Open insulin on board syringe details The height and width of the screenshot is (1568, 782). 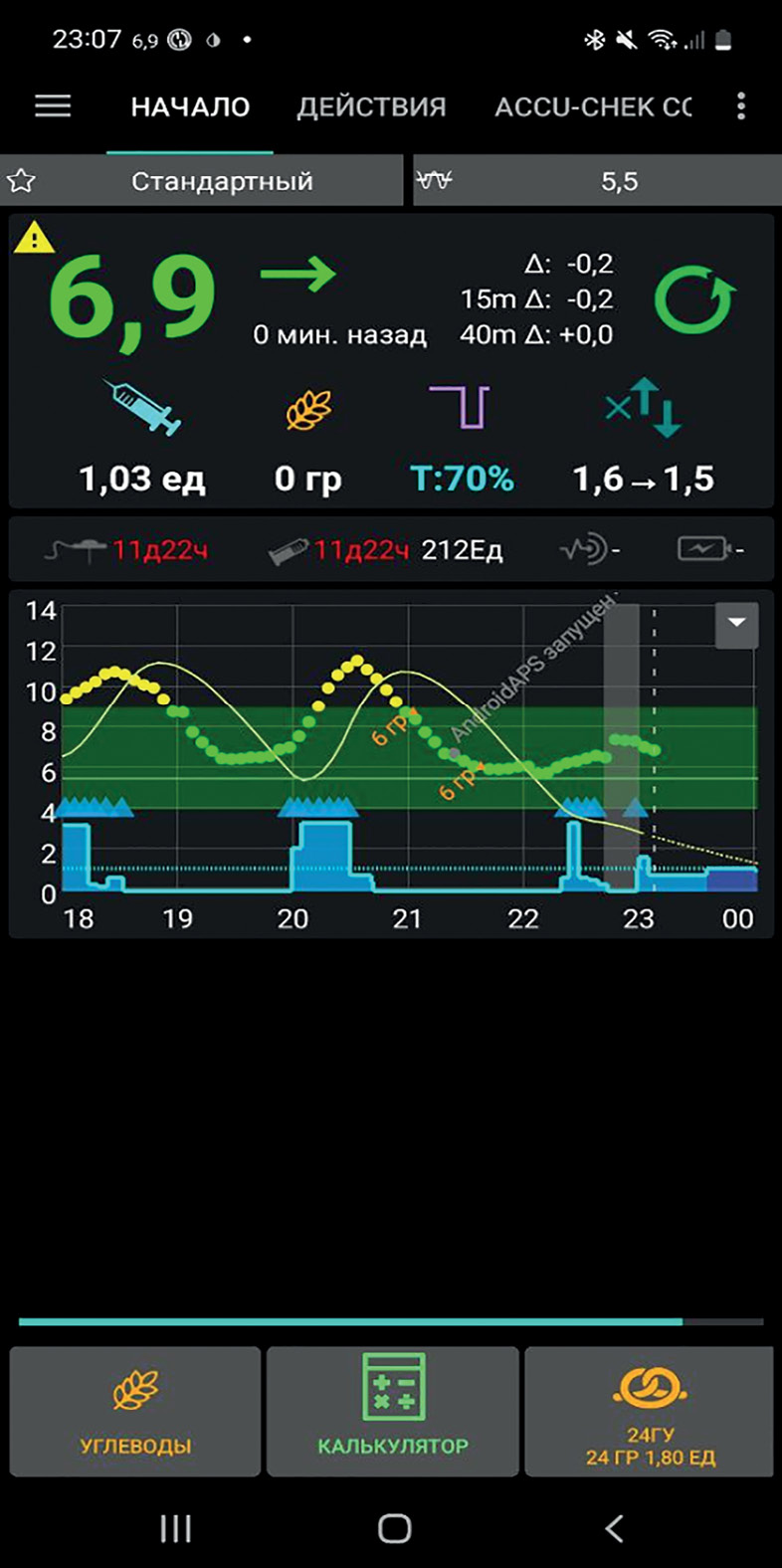click(x=142, y=407)
